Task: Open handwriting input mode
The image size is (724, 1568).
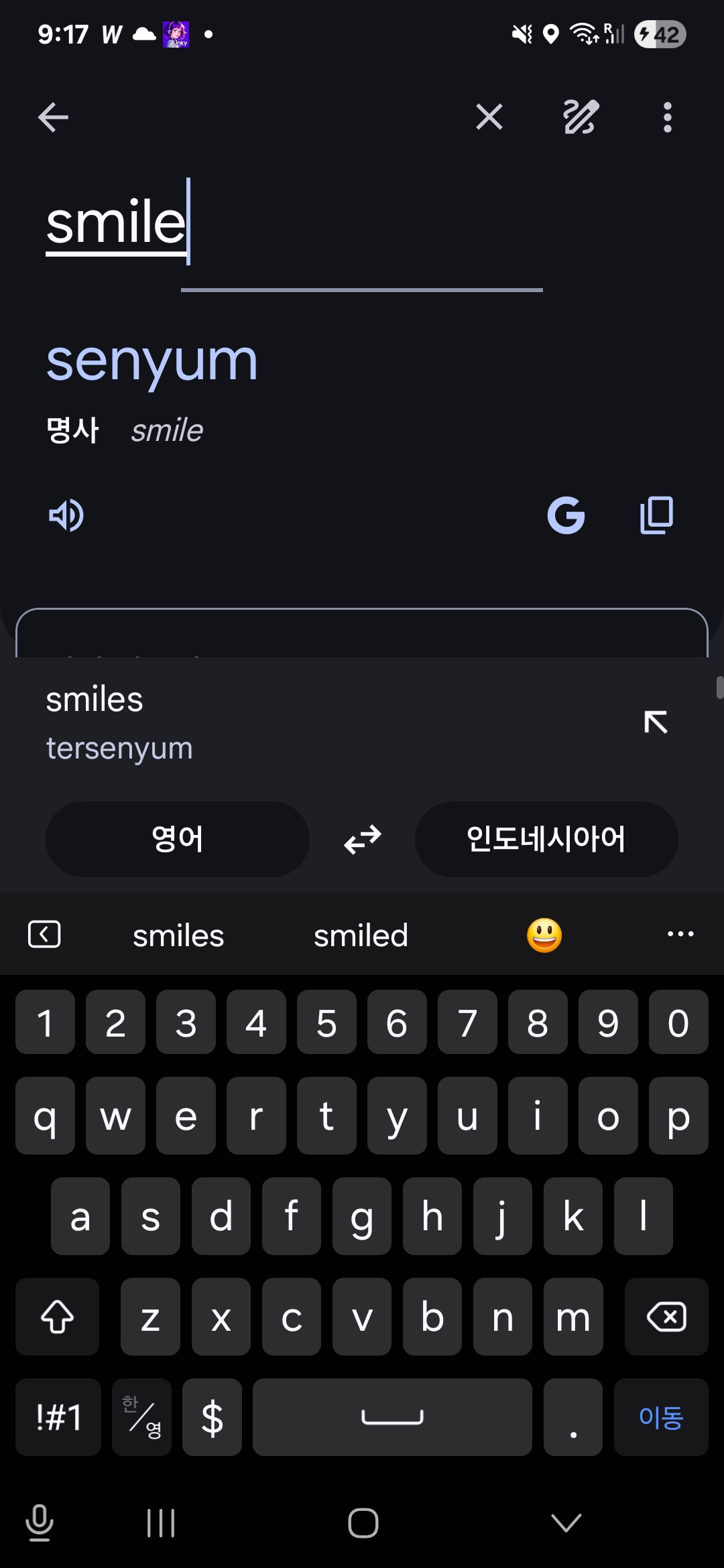Action: (x=581, y=117)
